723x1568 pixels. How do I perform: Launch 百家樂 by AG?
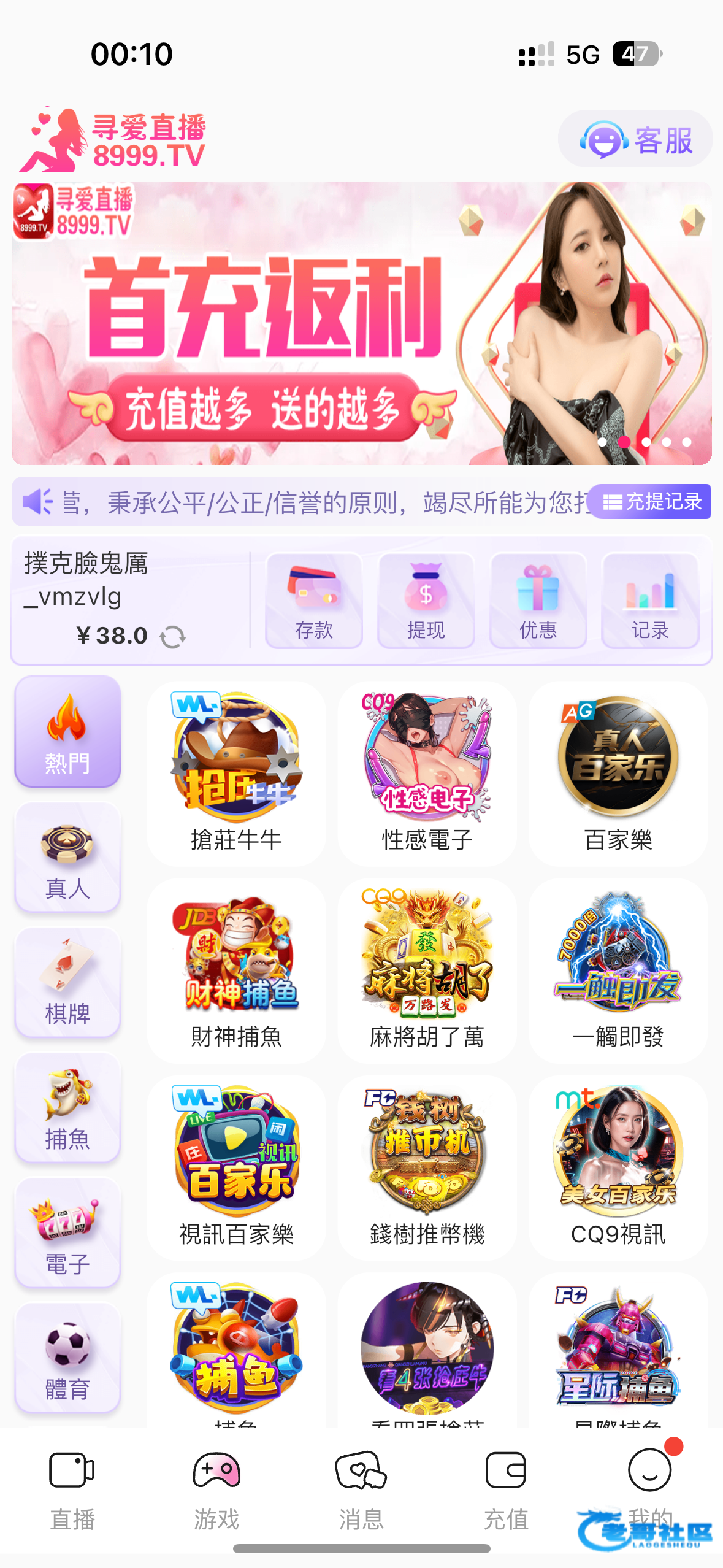[x=618, y=773]
